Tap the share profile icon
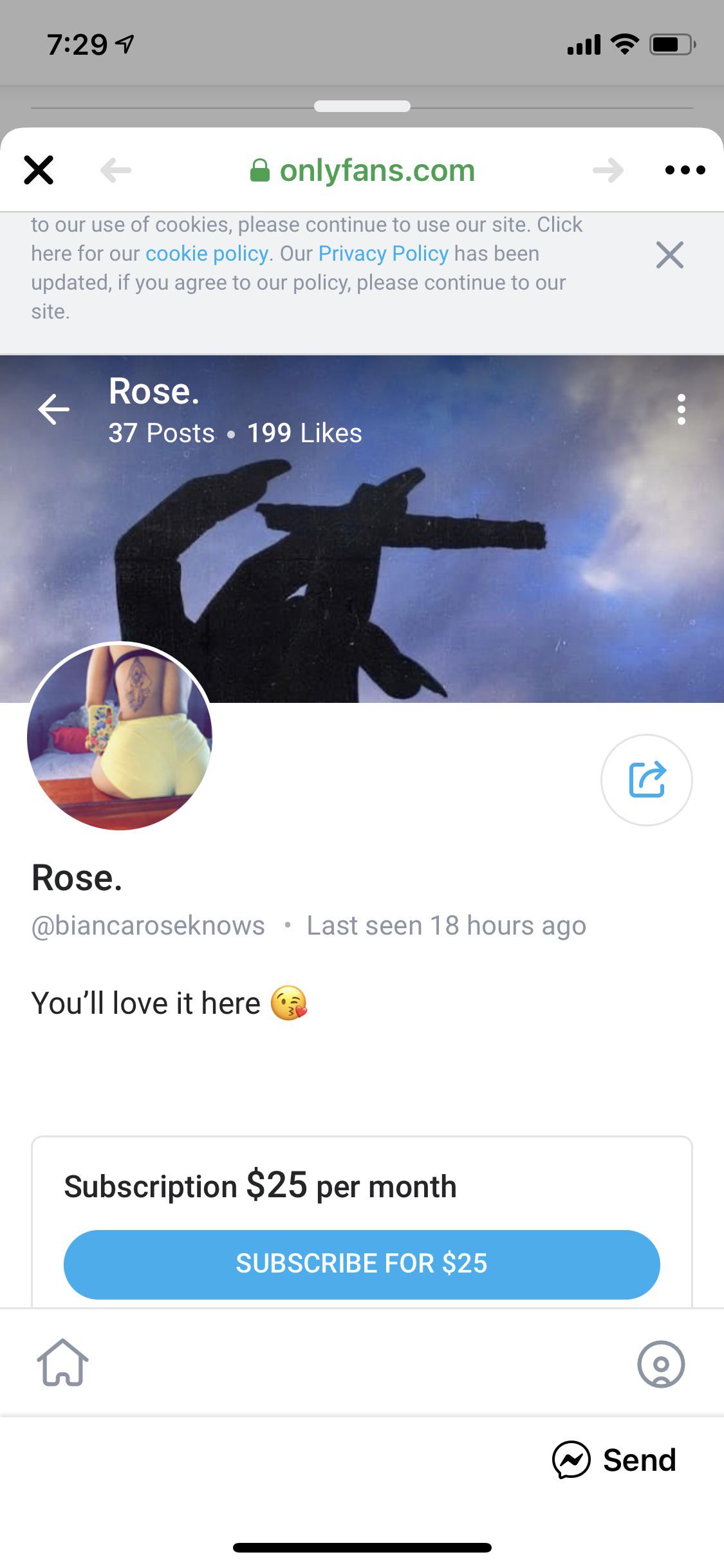Viewport: 724px width, 1568px height. (647, 779)
